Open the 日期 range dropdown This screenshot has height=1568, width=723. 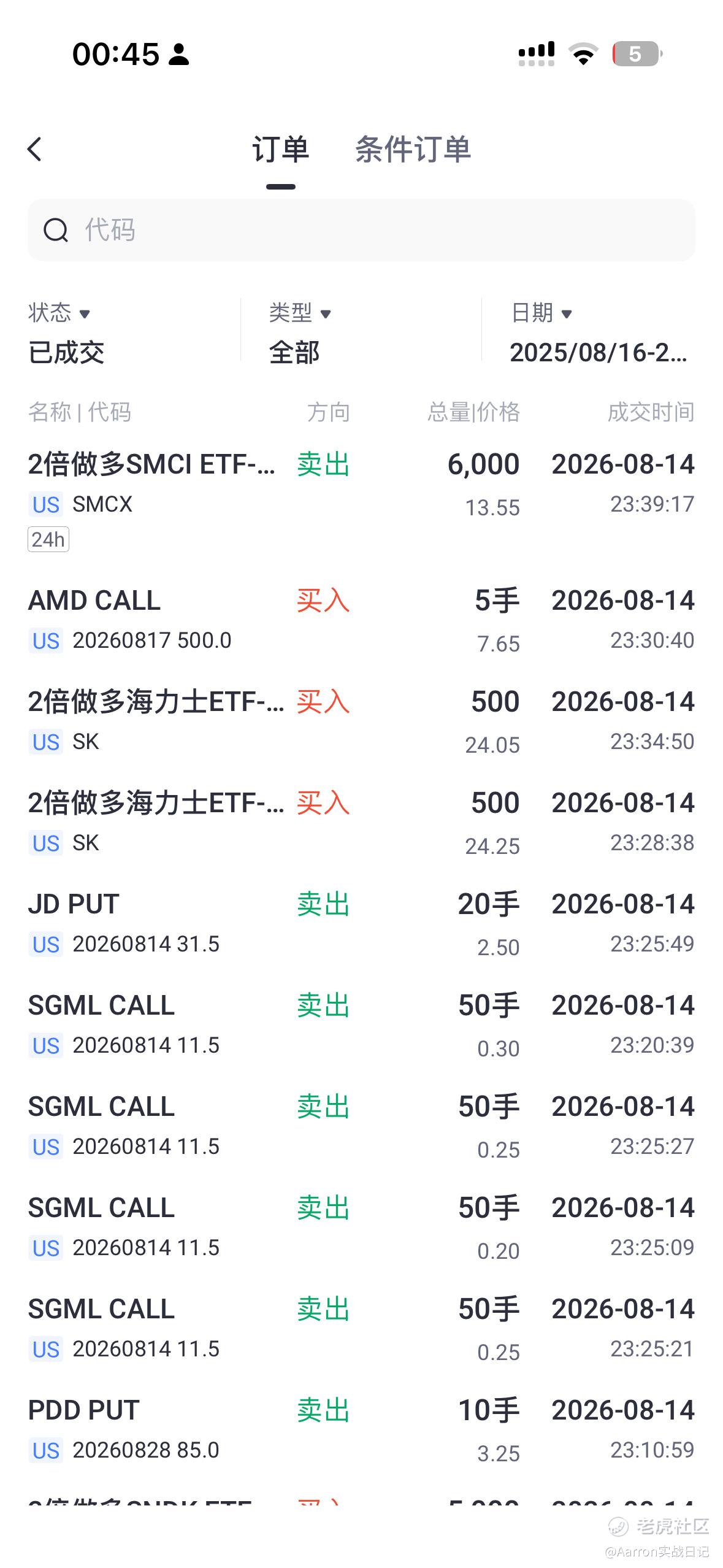click(599, 332)
